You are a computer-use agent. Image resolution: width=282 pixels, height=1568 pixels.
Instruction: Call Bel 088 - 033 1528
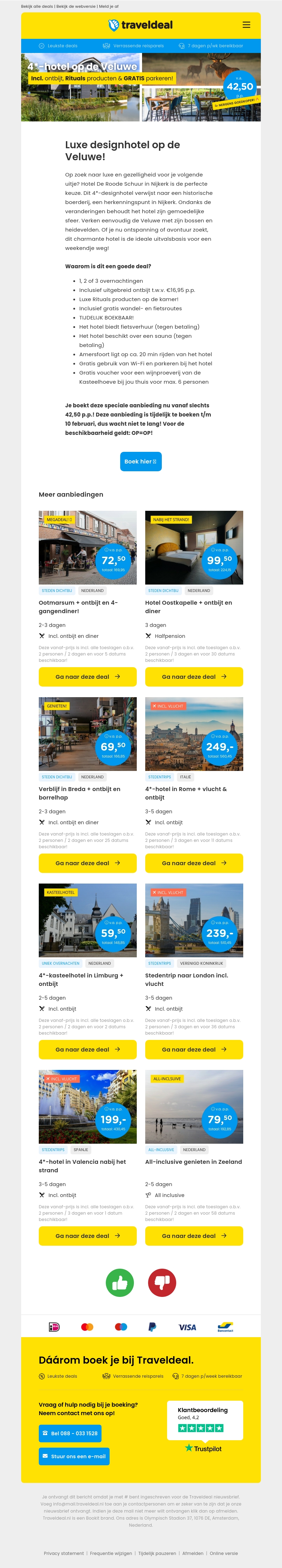click(70, 1433)
